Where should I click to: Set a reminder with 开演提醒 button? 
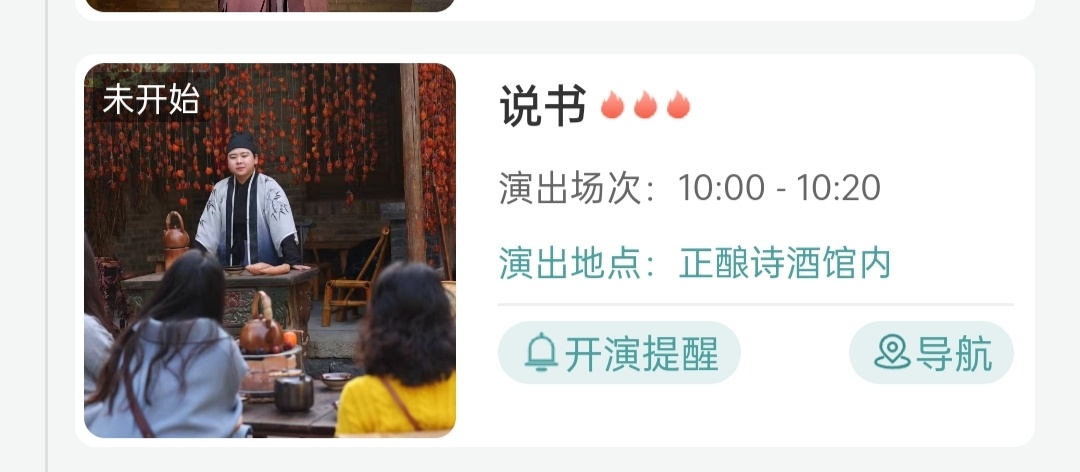[619, 353]
